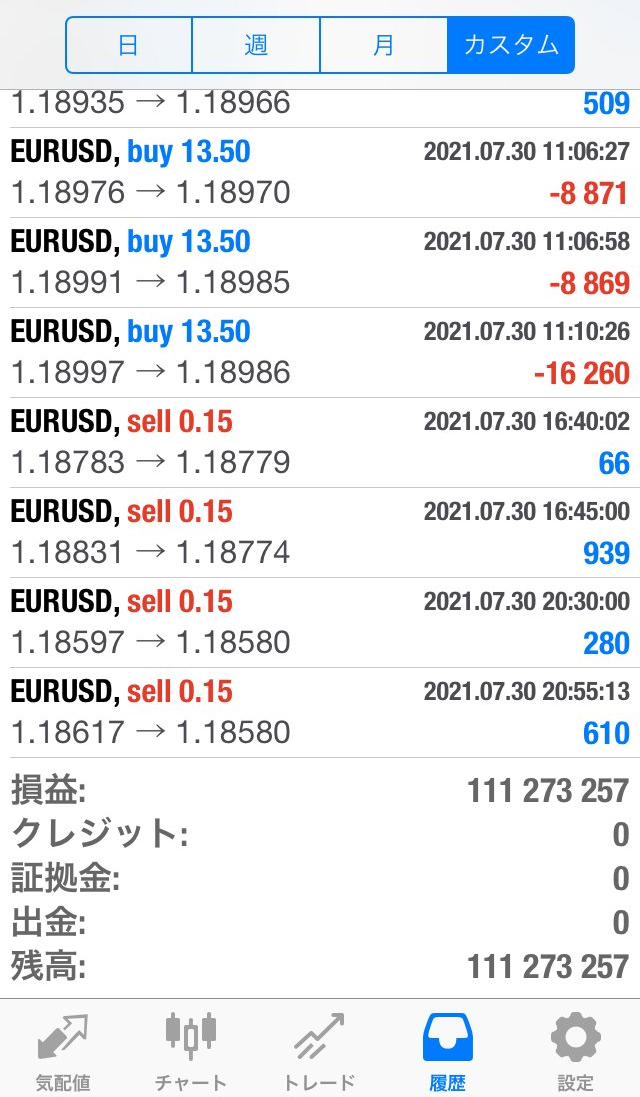Open the EURUSD buy trade at 11:10:26
640x1097 pixels.
point(320,352)
